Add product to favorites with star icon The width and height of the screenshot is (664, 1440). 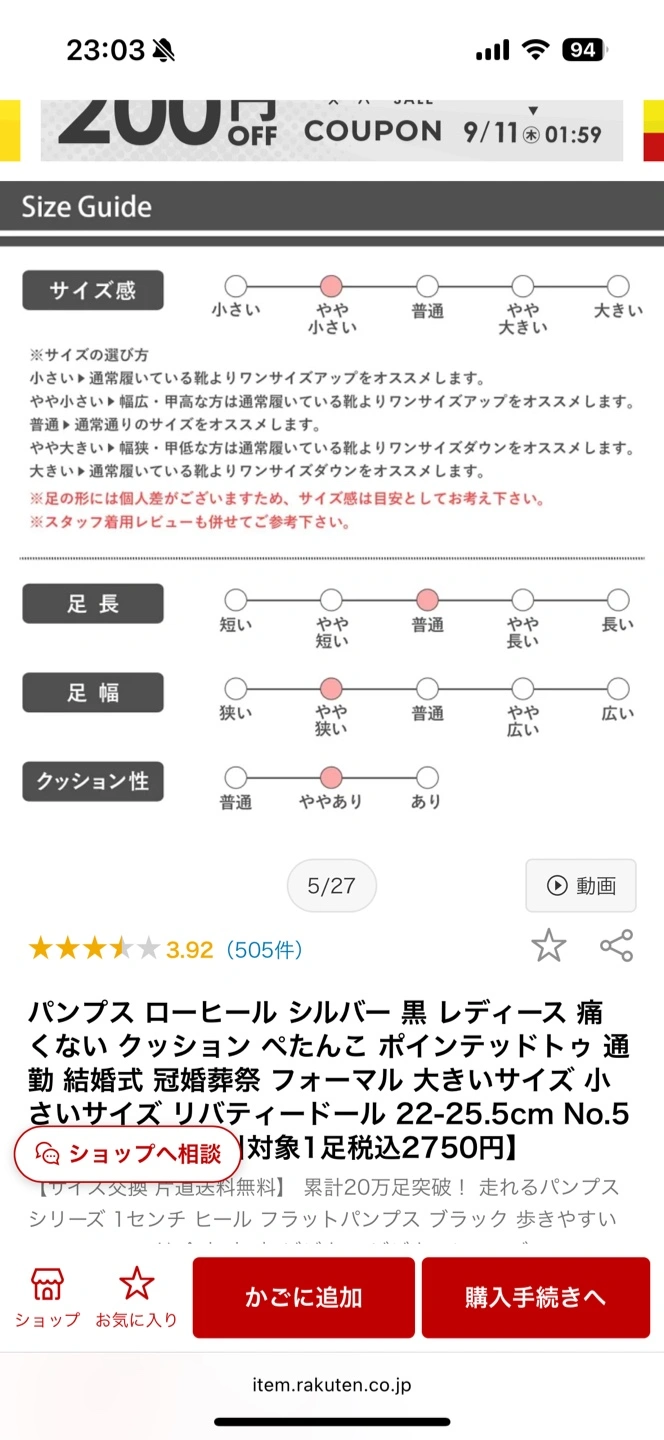[x=548, y=945]
